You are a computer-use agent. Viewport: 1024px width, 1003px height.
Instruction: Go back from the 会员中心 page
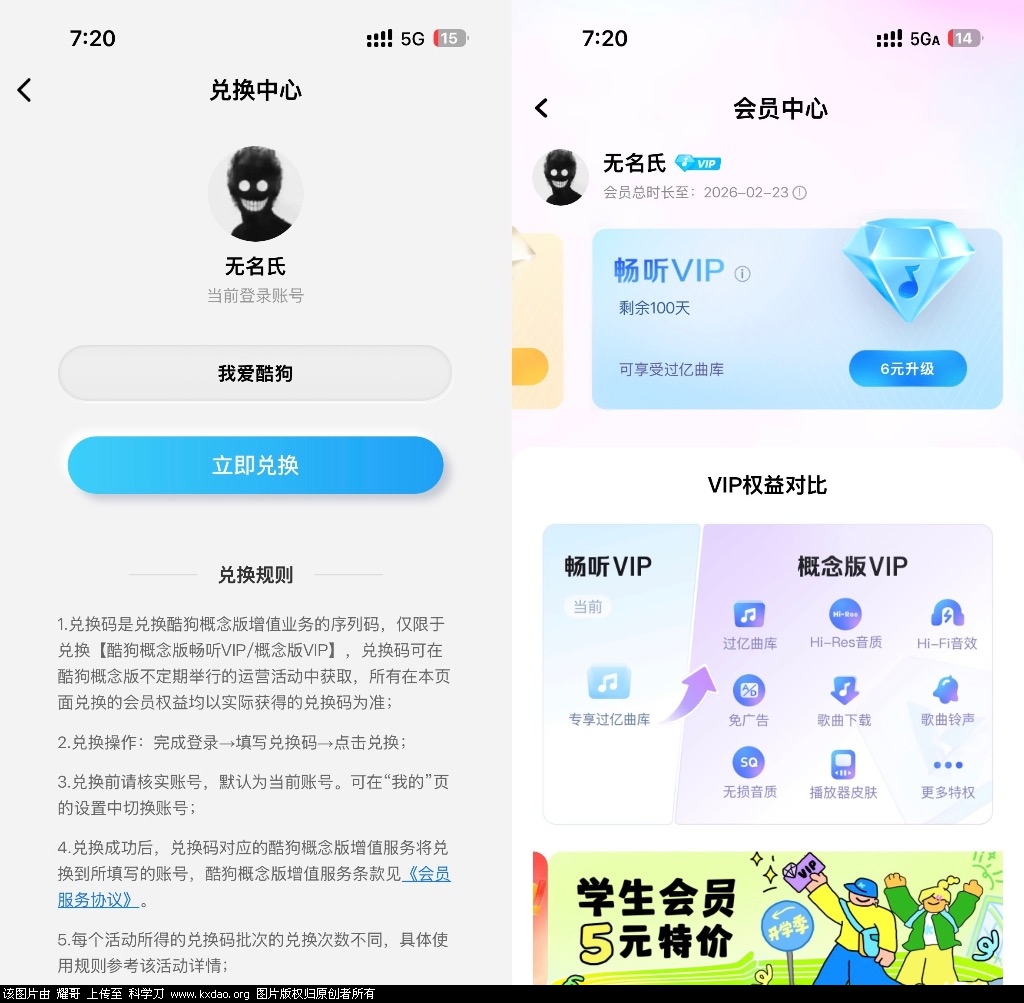coord(541,108)
